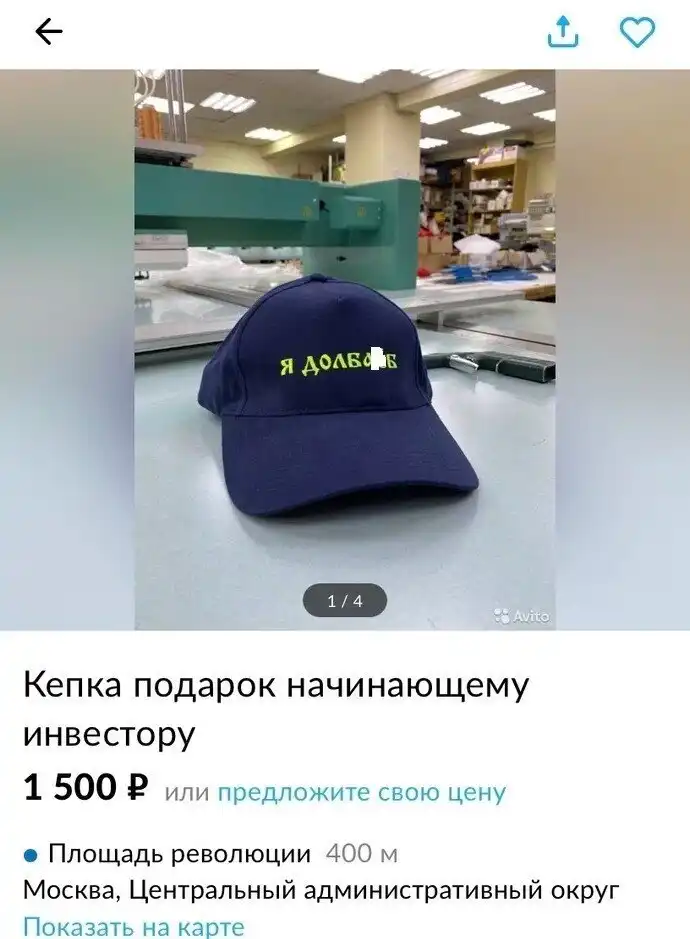Tap 'предложите свою цену' link
Image resolution: width=690 pixels, height=939 pixels.
coord(361,793)
